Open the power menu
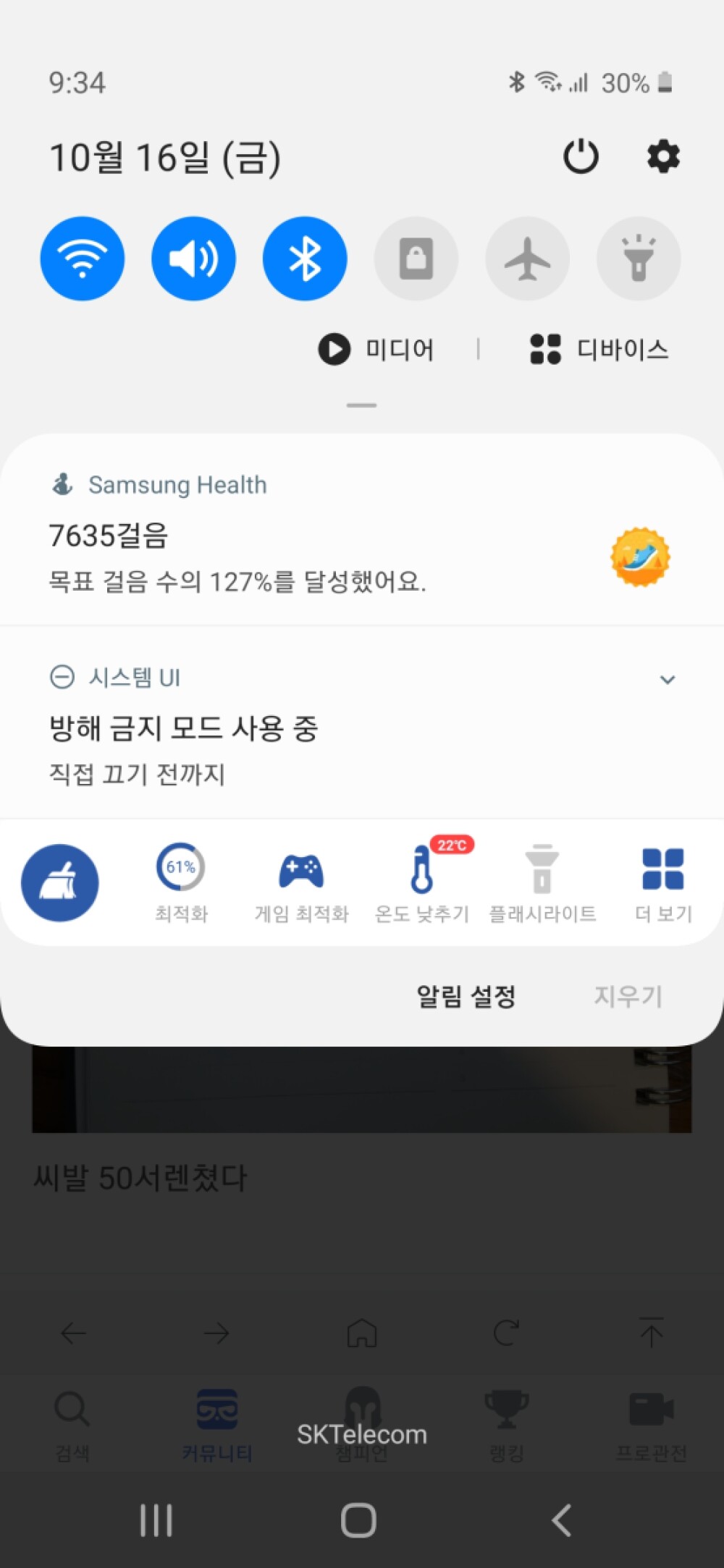This screenshot has width=724, height=1568. click(x=581, y=156)
